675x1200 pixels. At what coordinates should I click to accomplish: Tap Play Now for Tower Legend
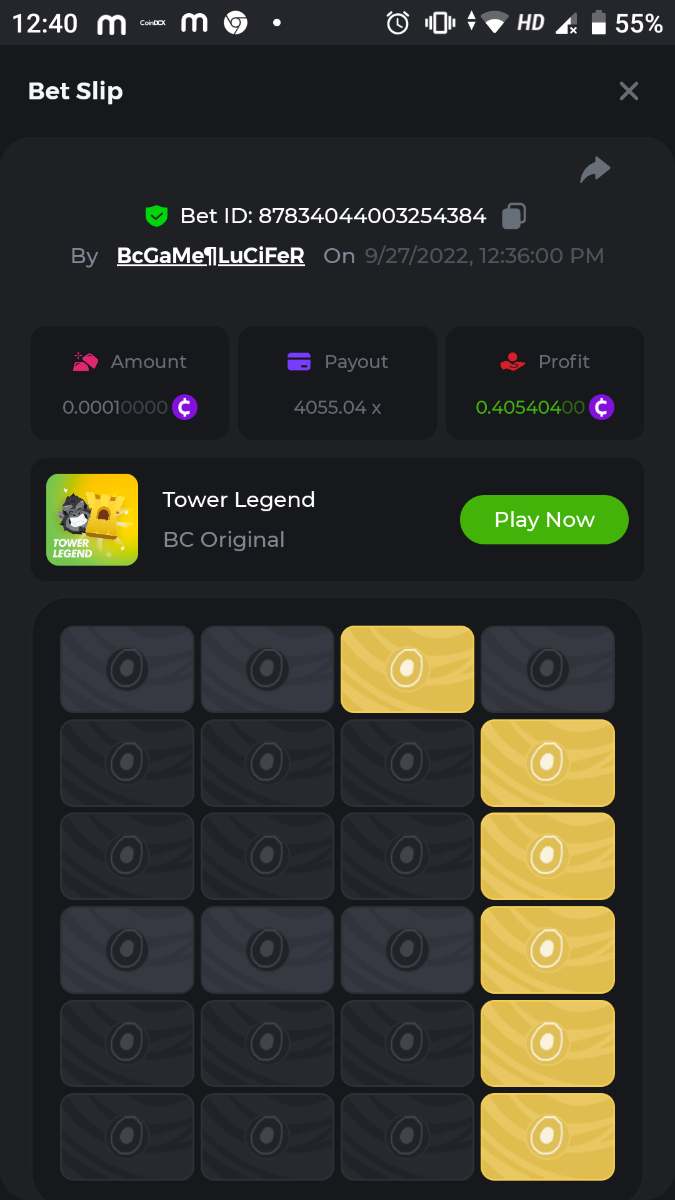544,520
